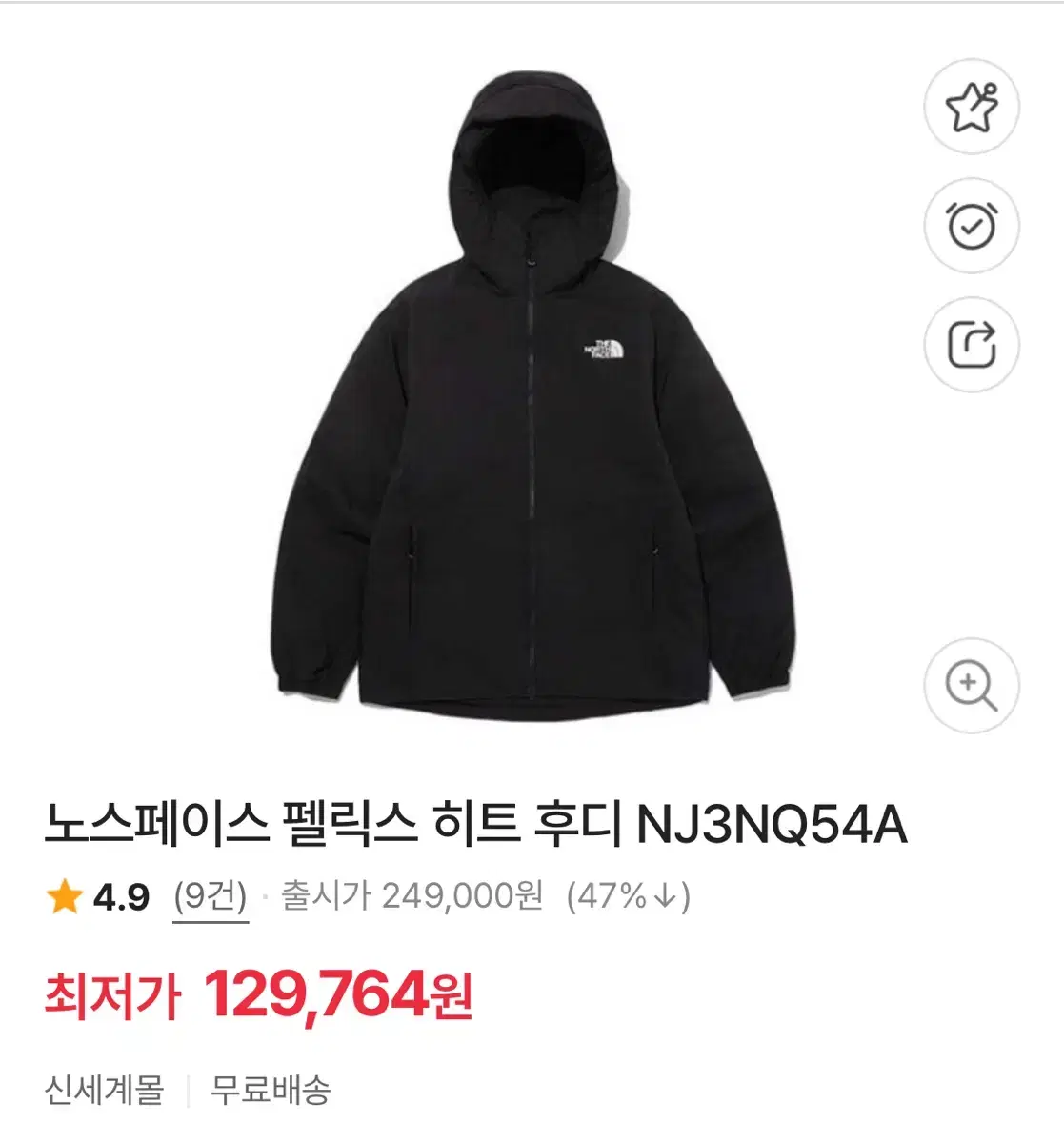Viewport: 1064px width, 1143px height.
Task: Tap the black hoodie product photo
Action: (x=533, y=381)
